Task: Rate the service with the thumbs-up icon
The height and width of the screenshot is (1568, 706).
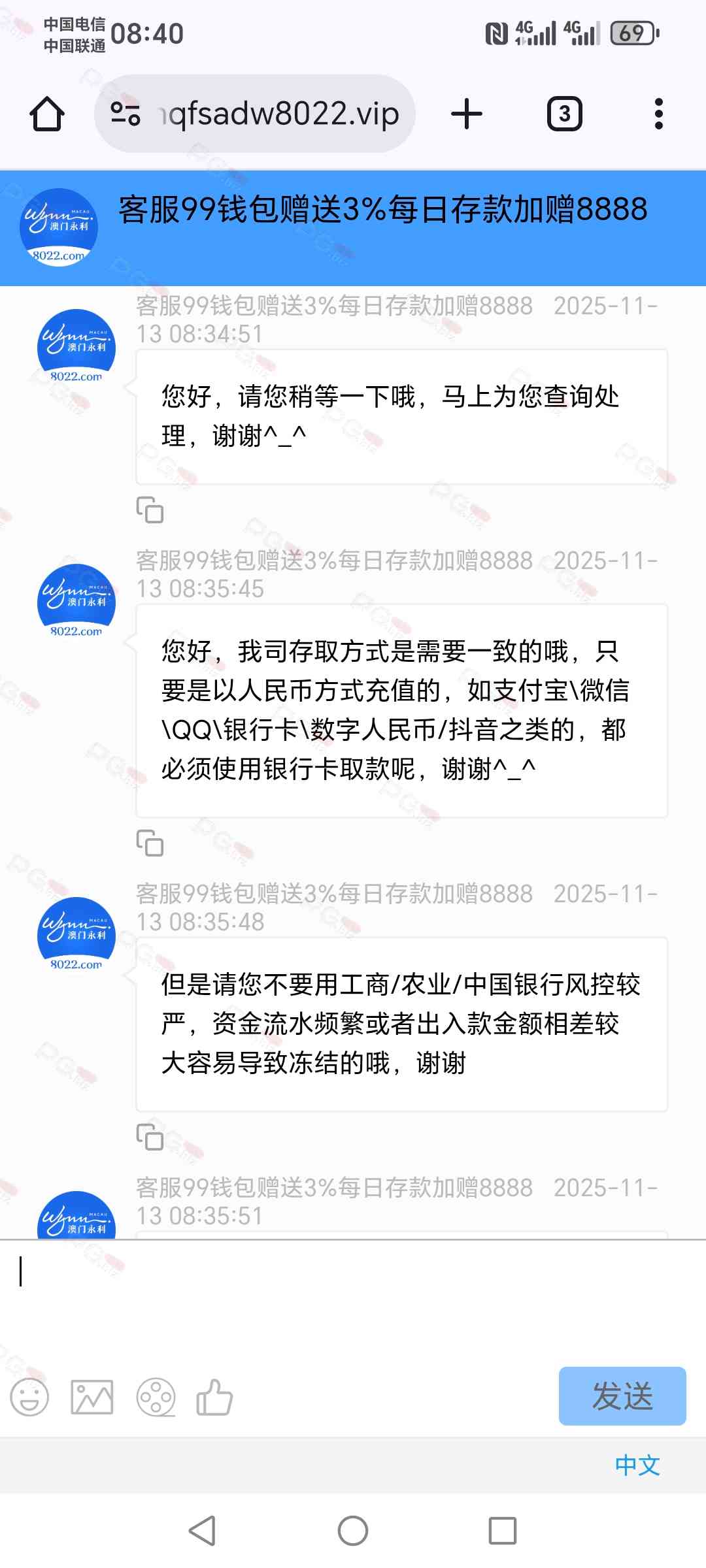Action: (214, 1397)
